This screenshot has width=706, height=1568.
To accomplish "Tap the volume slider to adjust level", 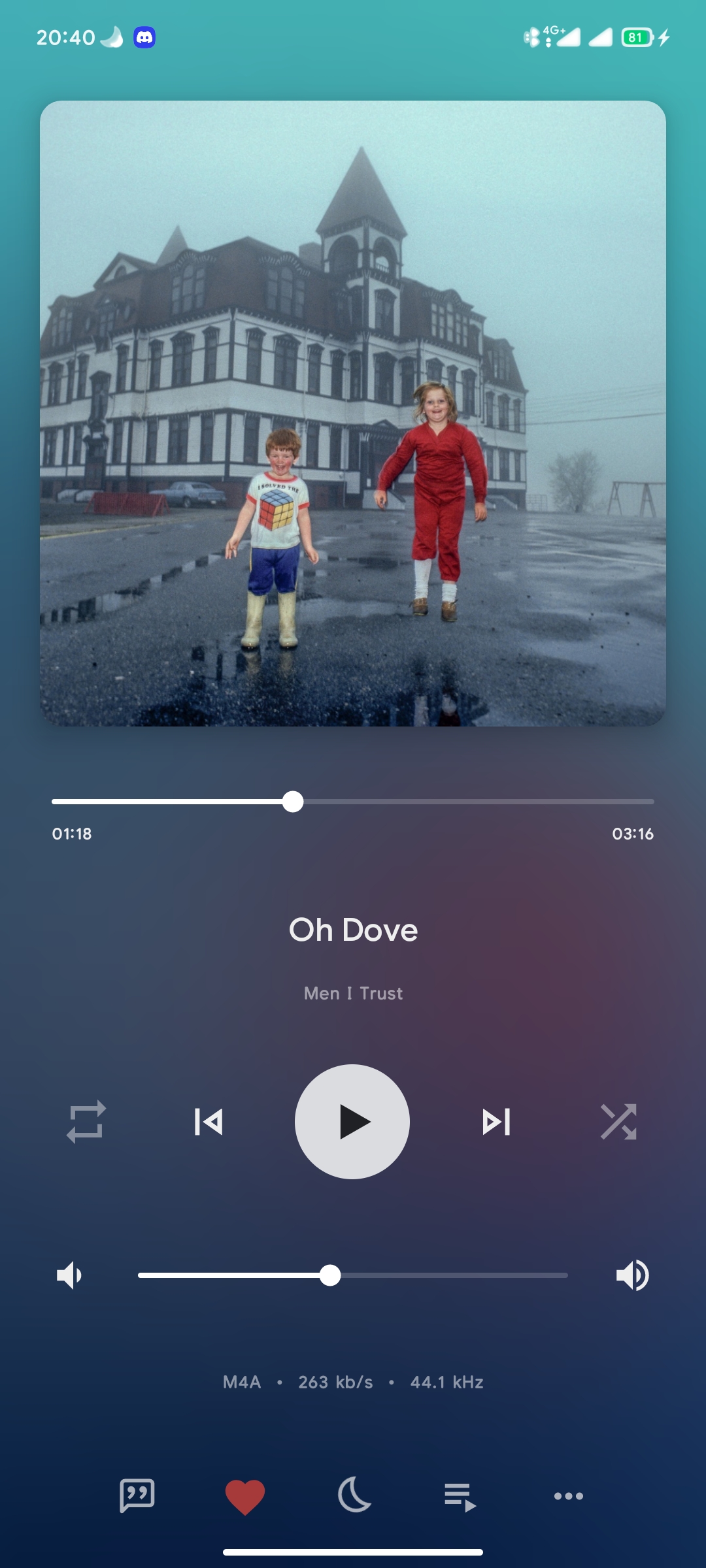I will pos(353,1275).
